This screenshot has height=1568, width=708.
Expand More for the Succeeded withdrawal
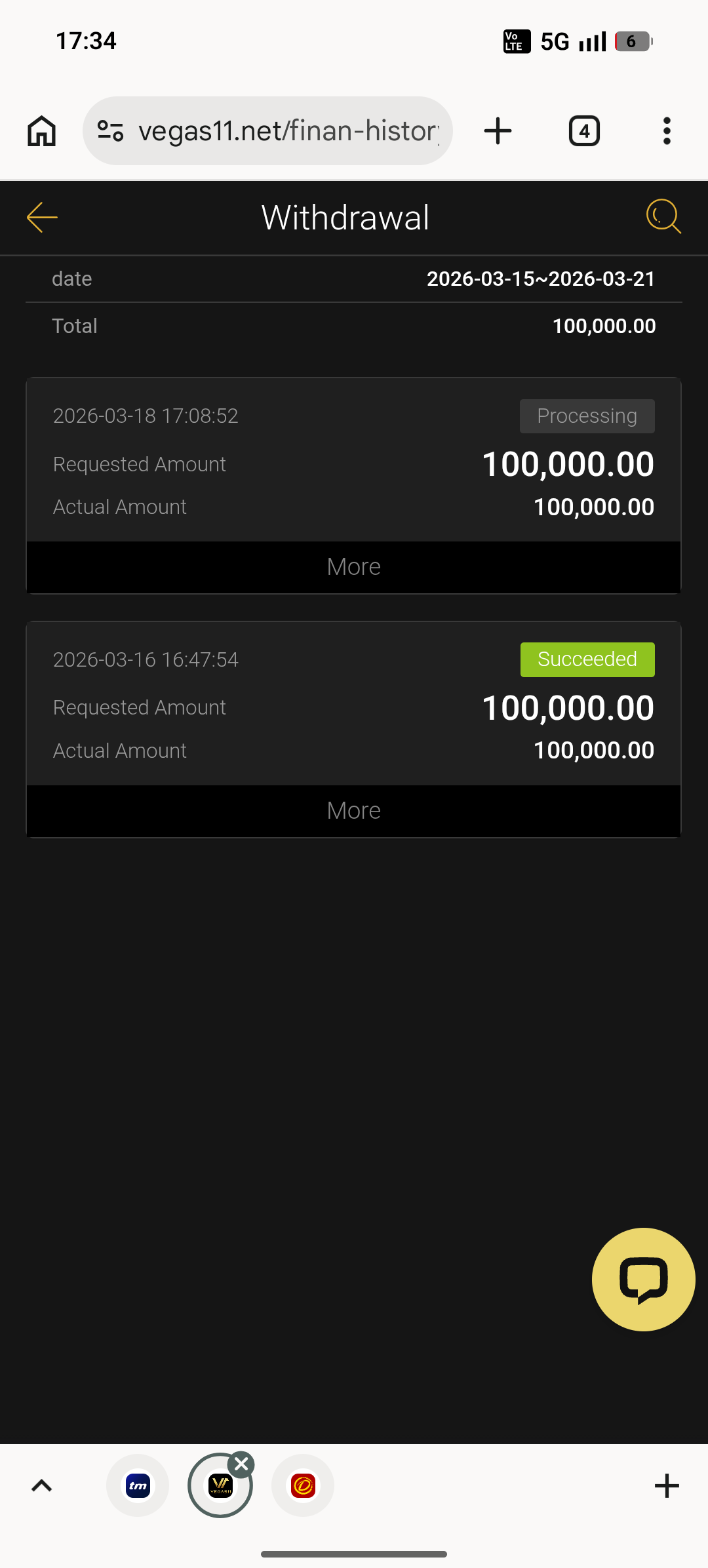pos(353,811)
